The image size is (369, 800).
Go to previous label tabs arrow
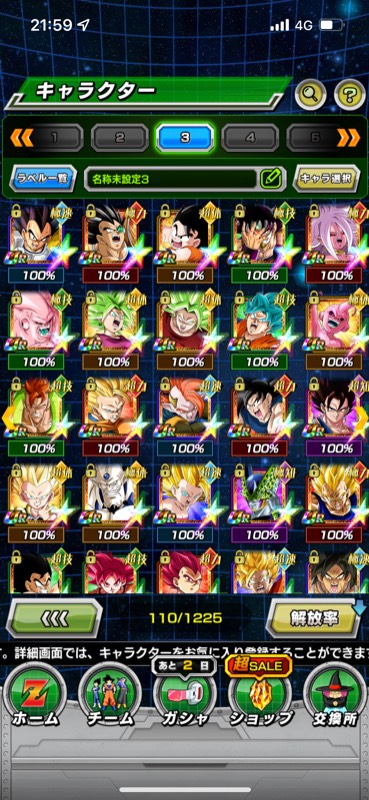click(x=21, y=138)
